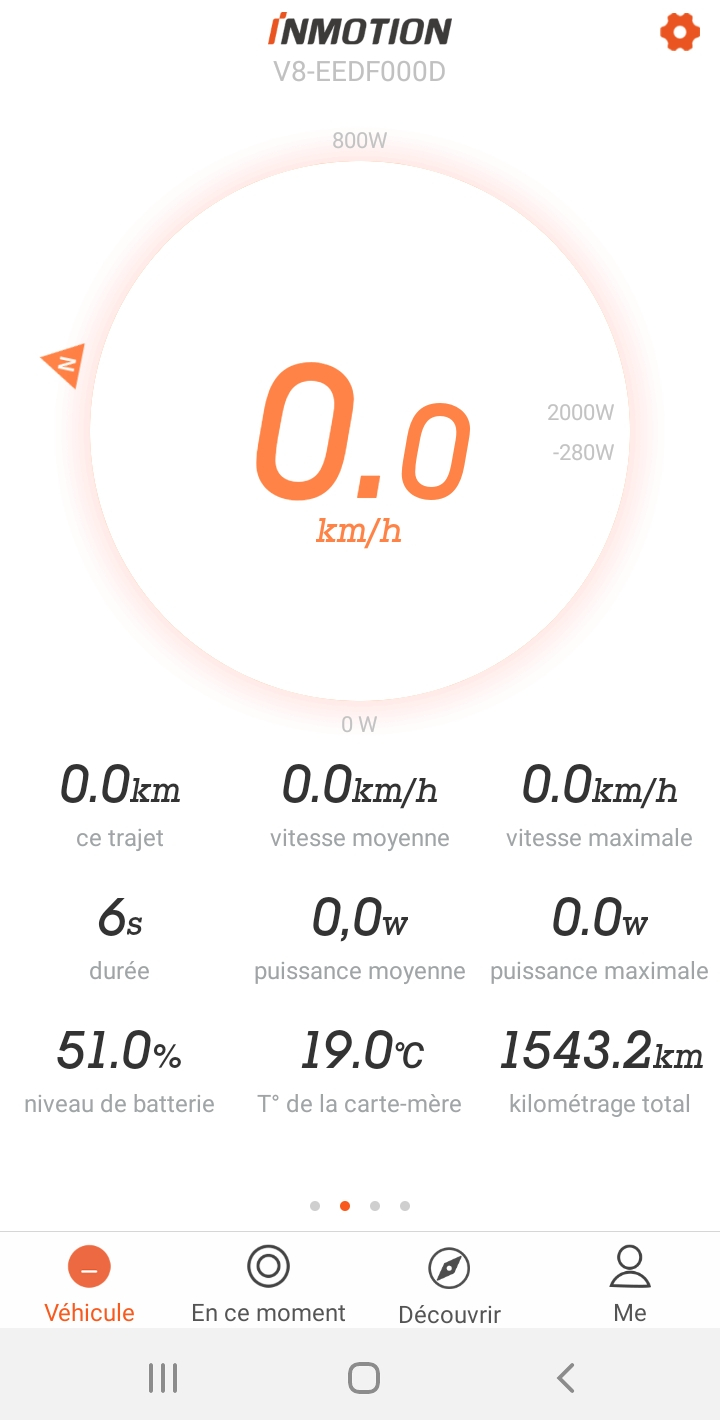The width and height of the screenshot is (720, 1420).
Task: Open the Découvrir tab
Action: click(x=449, y=1286)
